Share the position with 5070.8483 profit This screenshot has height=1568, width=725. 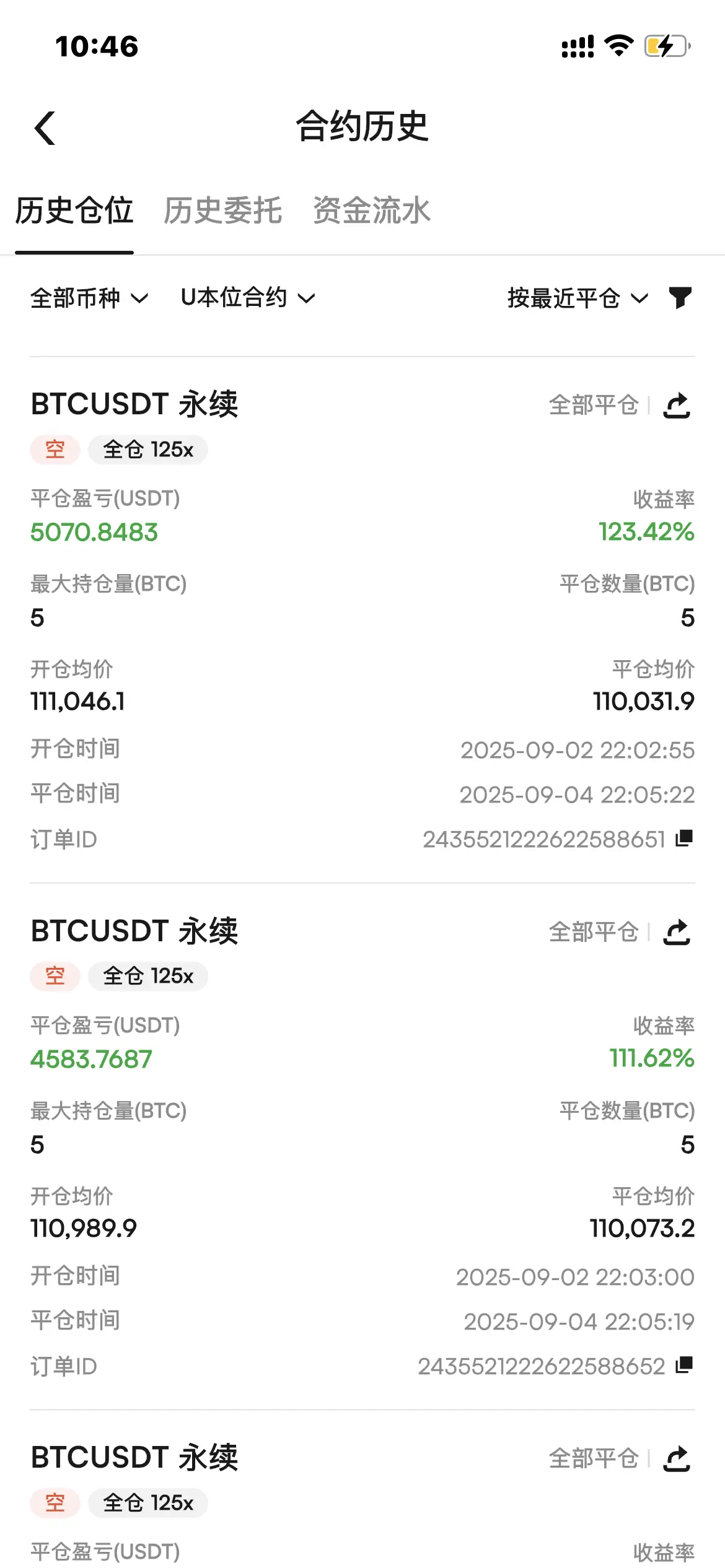point(677,406)
